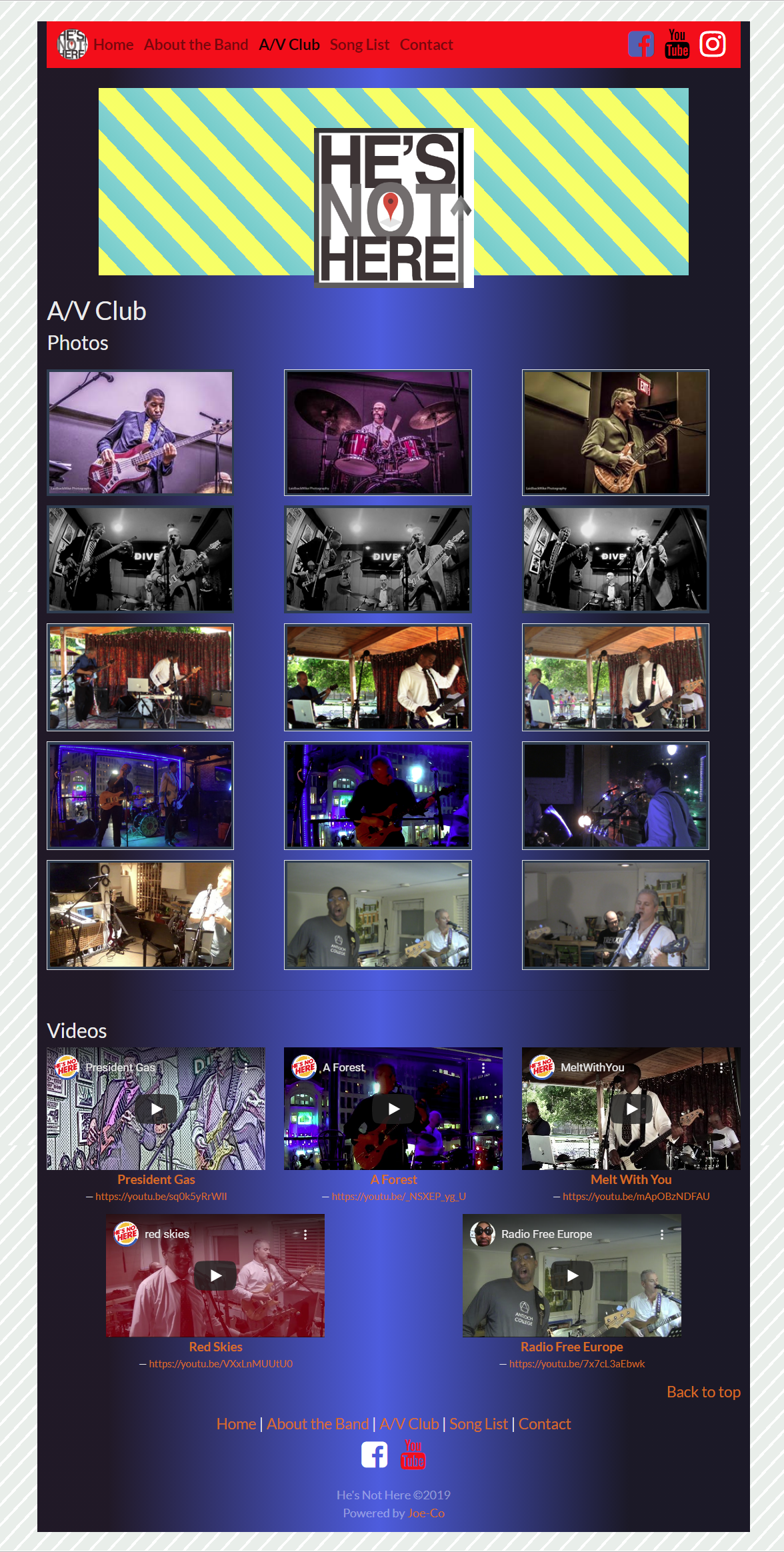Open Facebook using the footer icon
784x1552 pixels.
click(374, 1454)
